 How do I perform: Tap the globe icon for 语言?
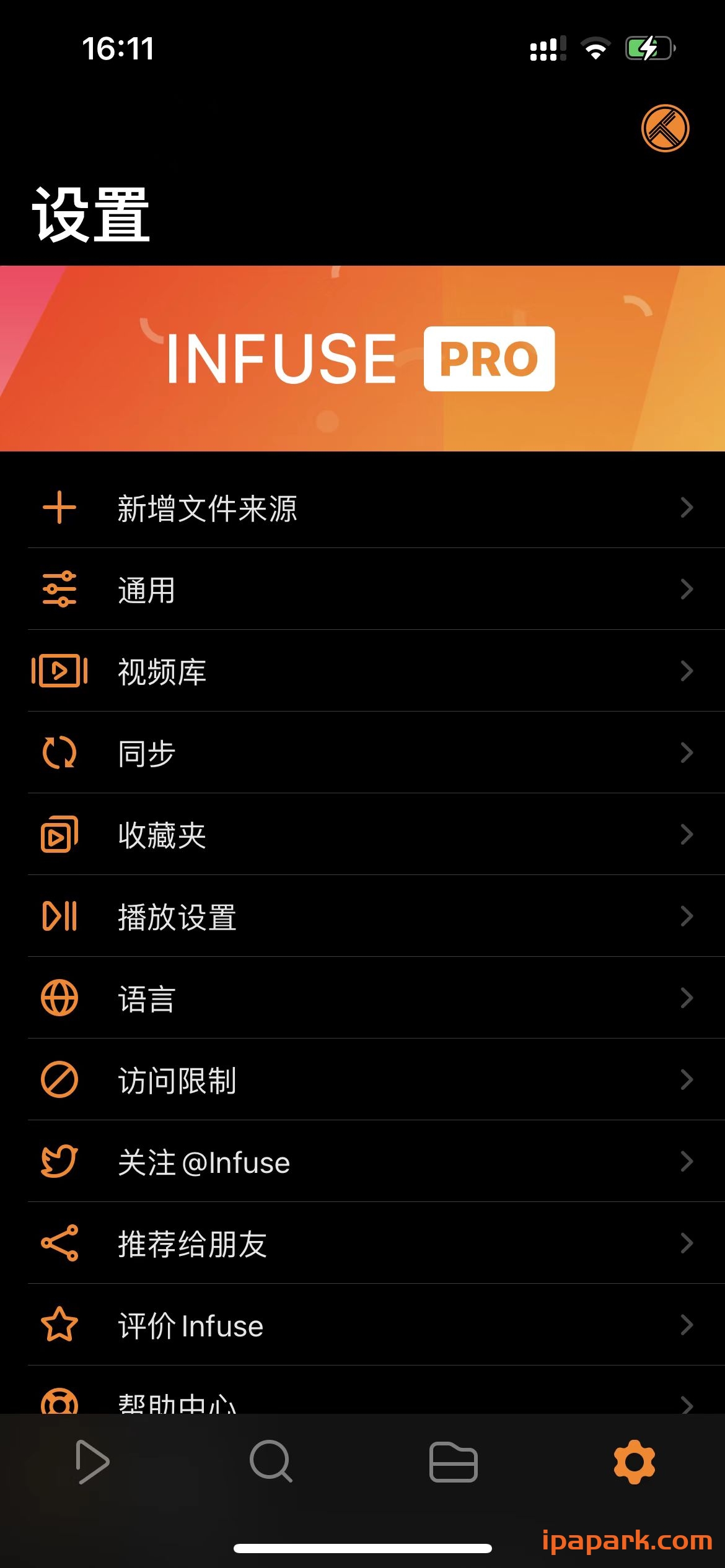tap(59, 998)
